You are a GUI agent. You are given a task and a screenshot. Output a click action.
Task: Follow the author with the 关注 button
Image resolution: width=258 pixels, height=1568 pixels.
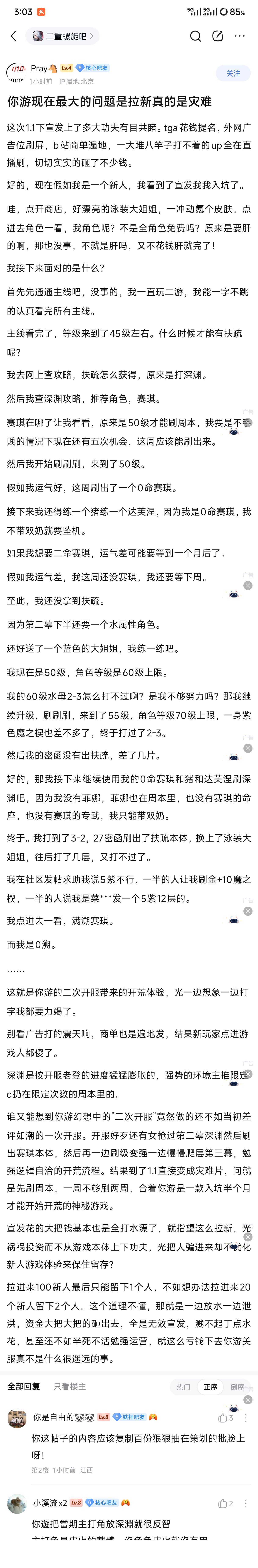pos(233,73)
